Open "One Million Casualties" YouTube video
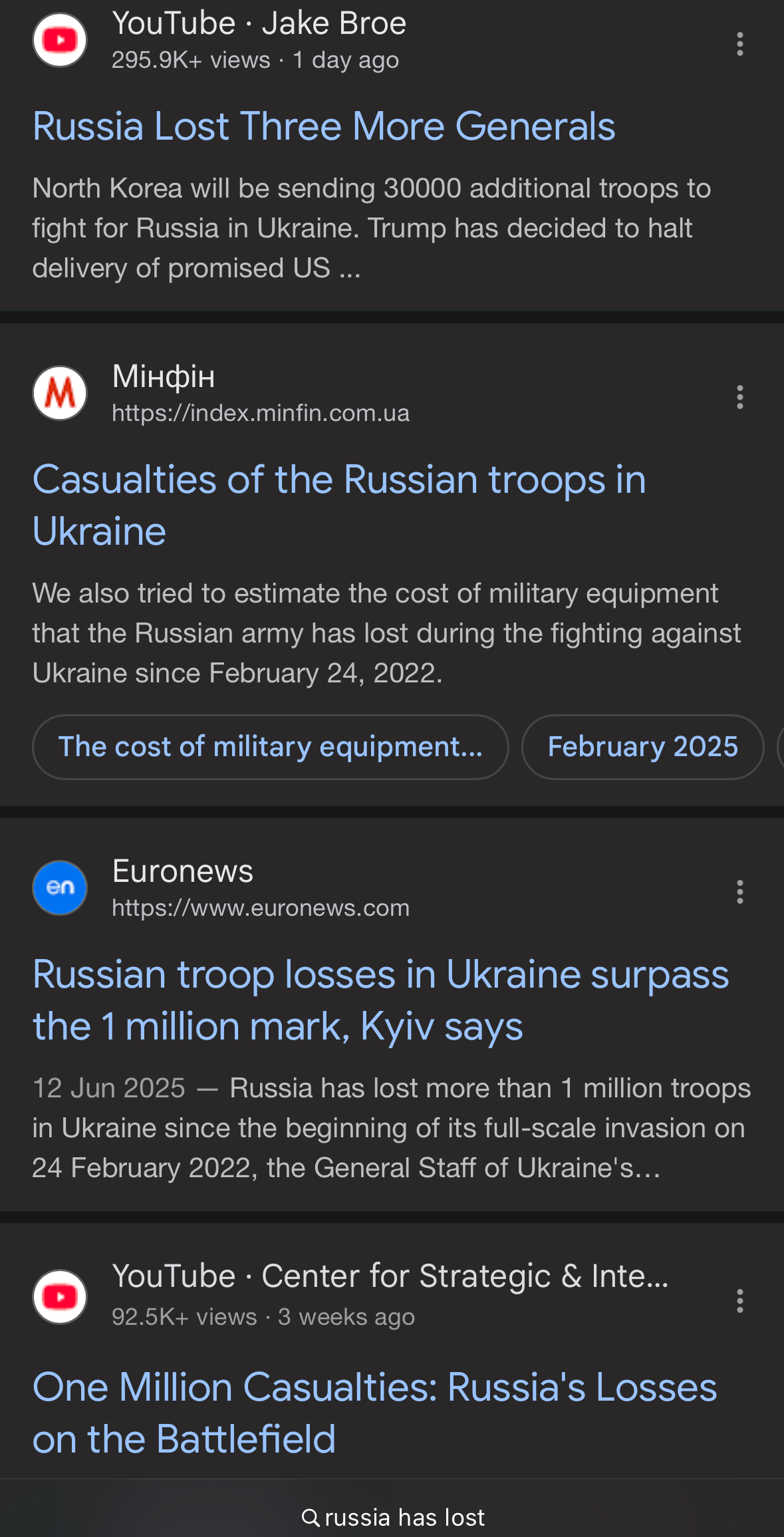 375,1413
